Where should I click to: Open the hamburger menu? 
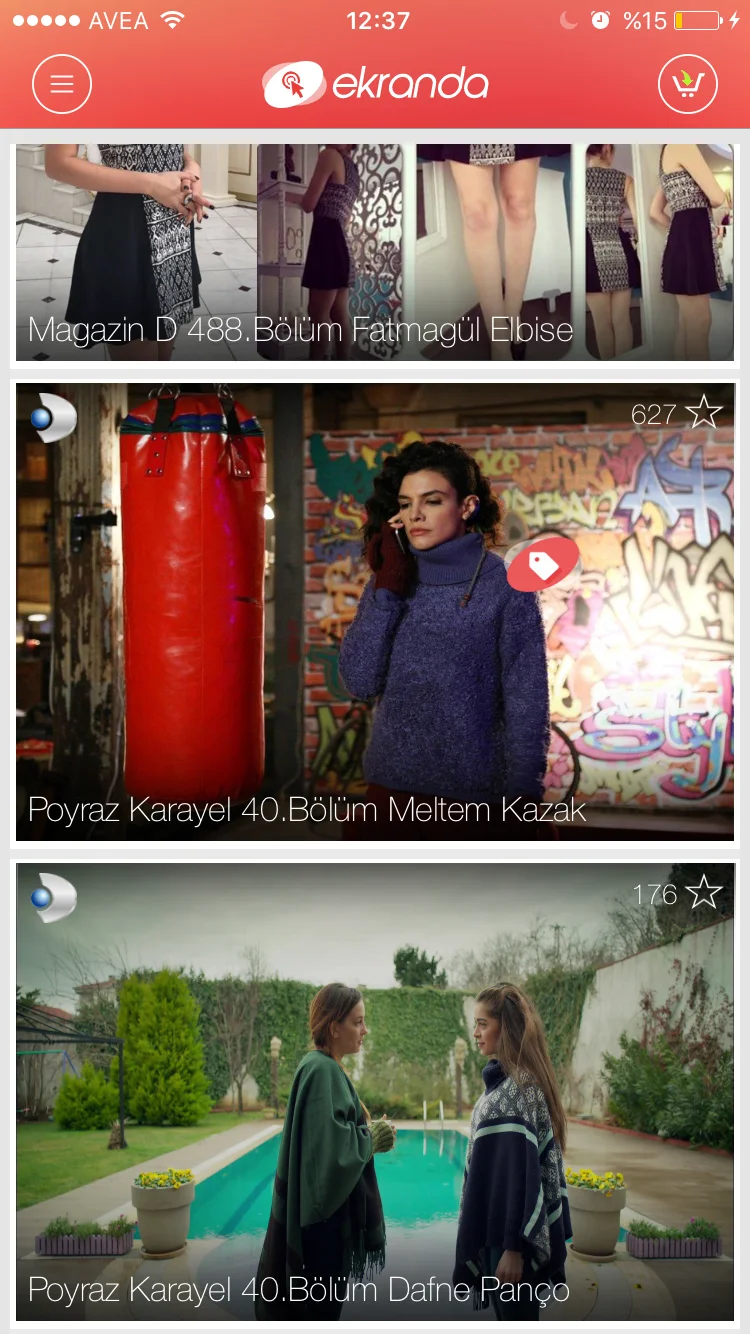point(62,85)
